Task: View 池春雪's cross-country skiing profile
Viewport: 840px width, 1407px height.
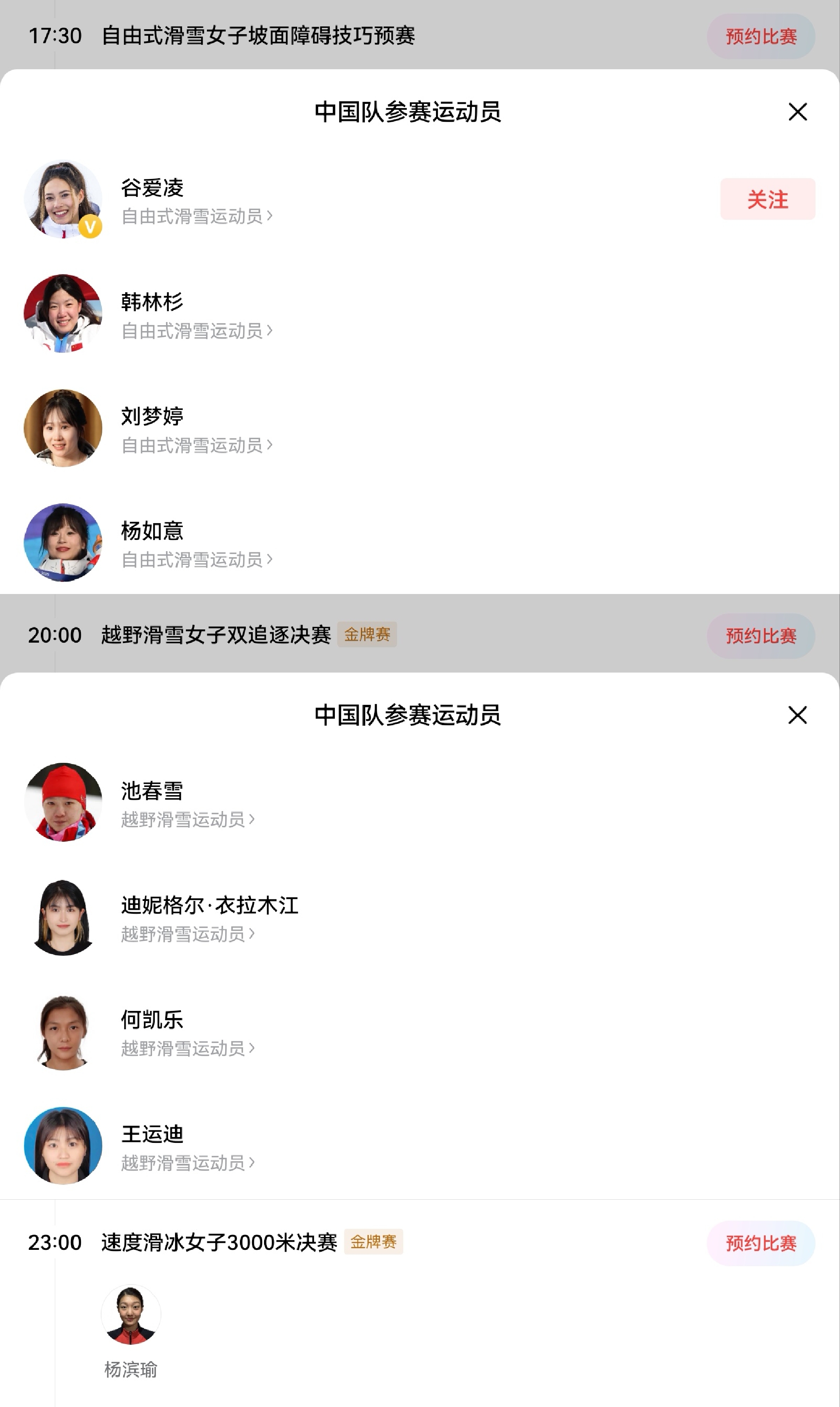Action: tap(187, 819)
